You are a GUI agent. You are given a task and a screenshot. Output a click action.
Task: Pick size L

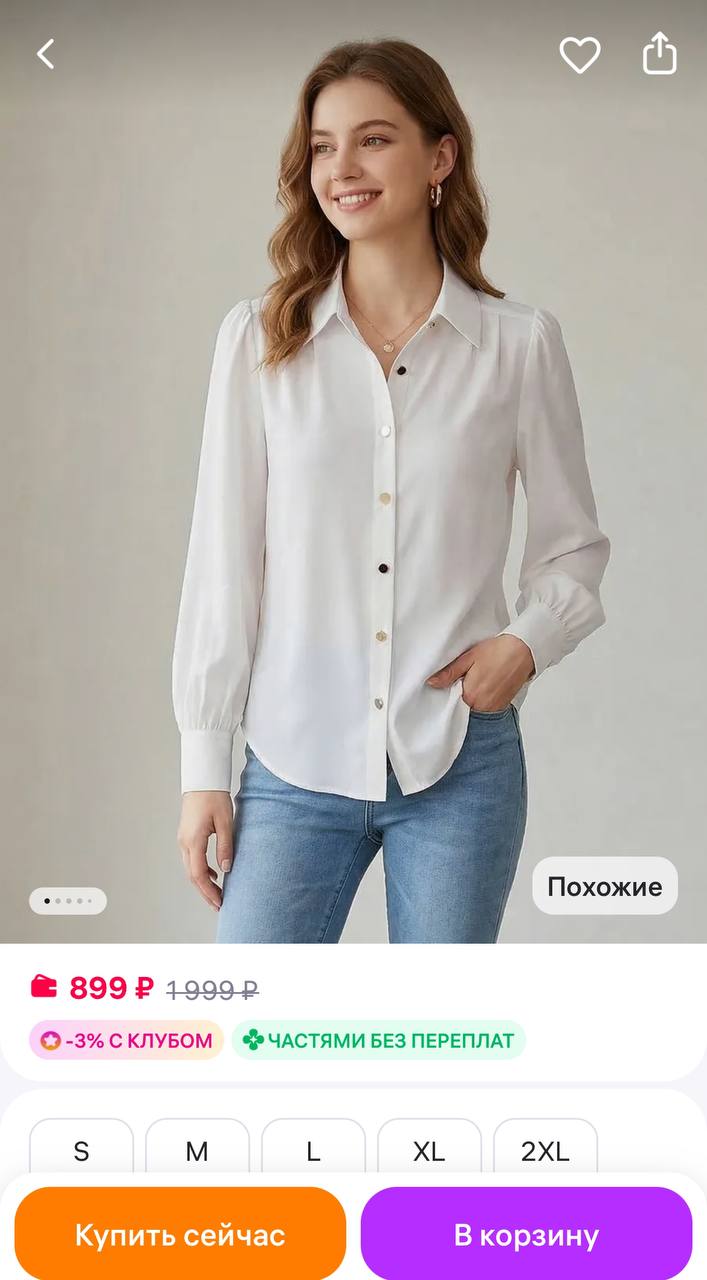[313, 1150]
